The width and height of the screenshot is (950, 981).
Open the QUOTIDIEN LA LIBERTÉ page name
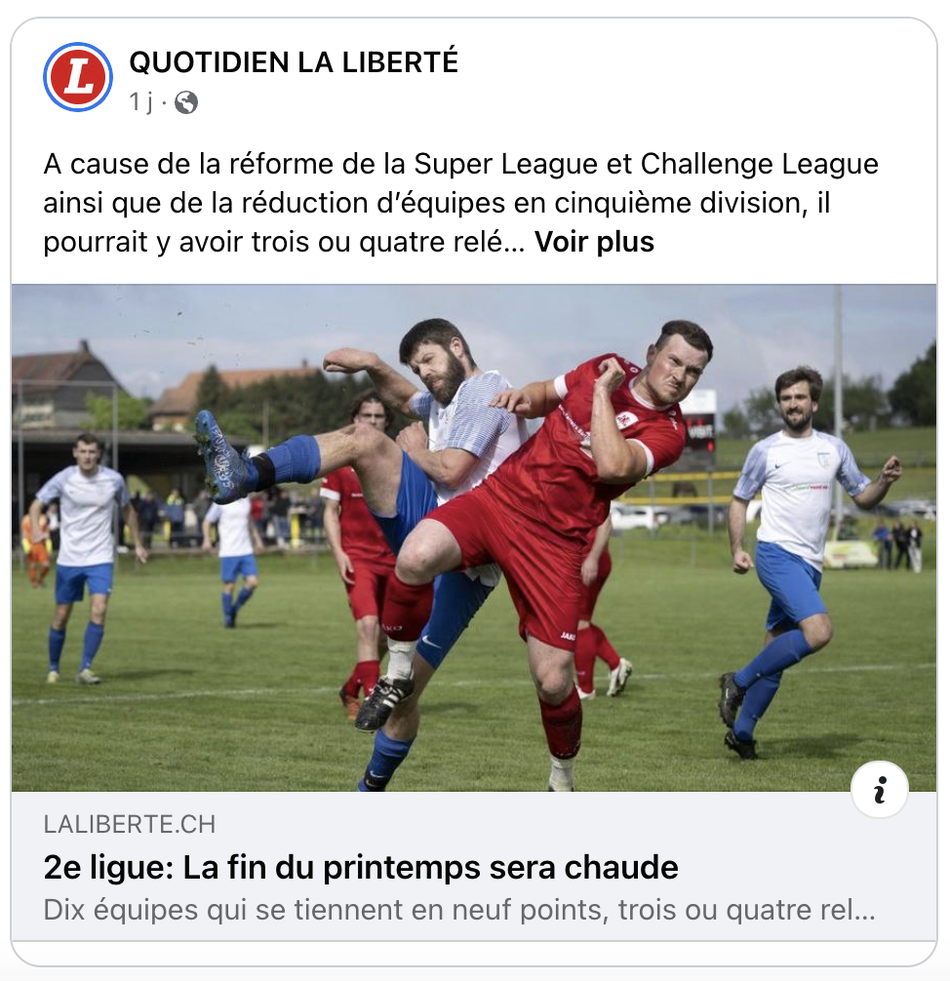293,62
